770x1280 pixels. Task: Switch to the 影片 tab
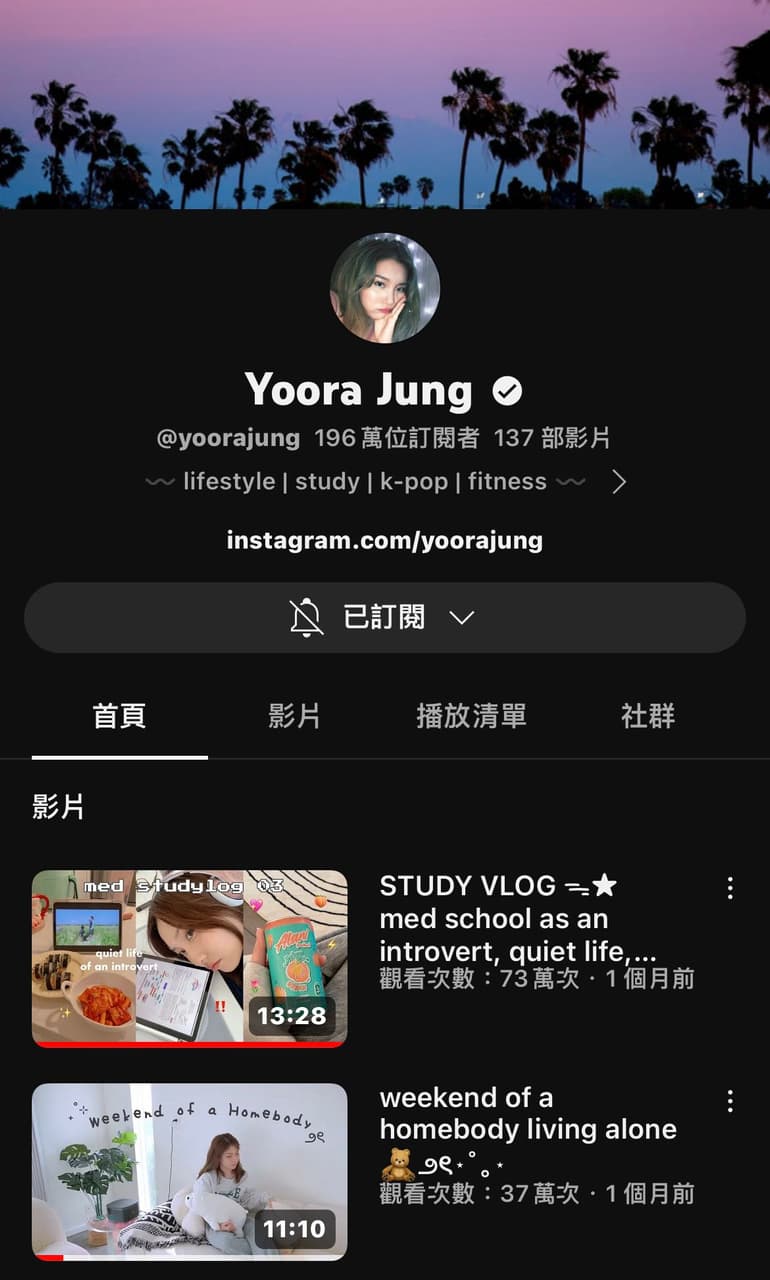(x=295, y=716)
